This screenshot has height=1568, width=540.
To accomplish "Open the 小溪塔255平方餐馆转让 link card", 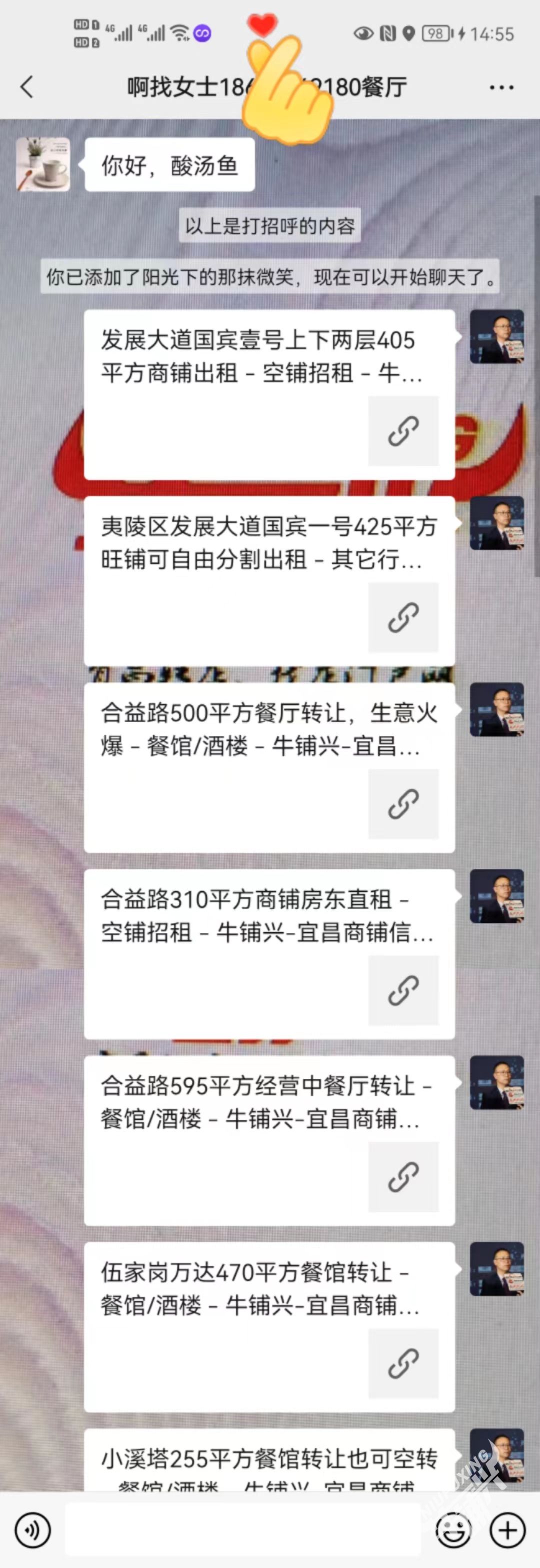I will (269, 1461).
